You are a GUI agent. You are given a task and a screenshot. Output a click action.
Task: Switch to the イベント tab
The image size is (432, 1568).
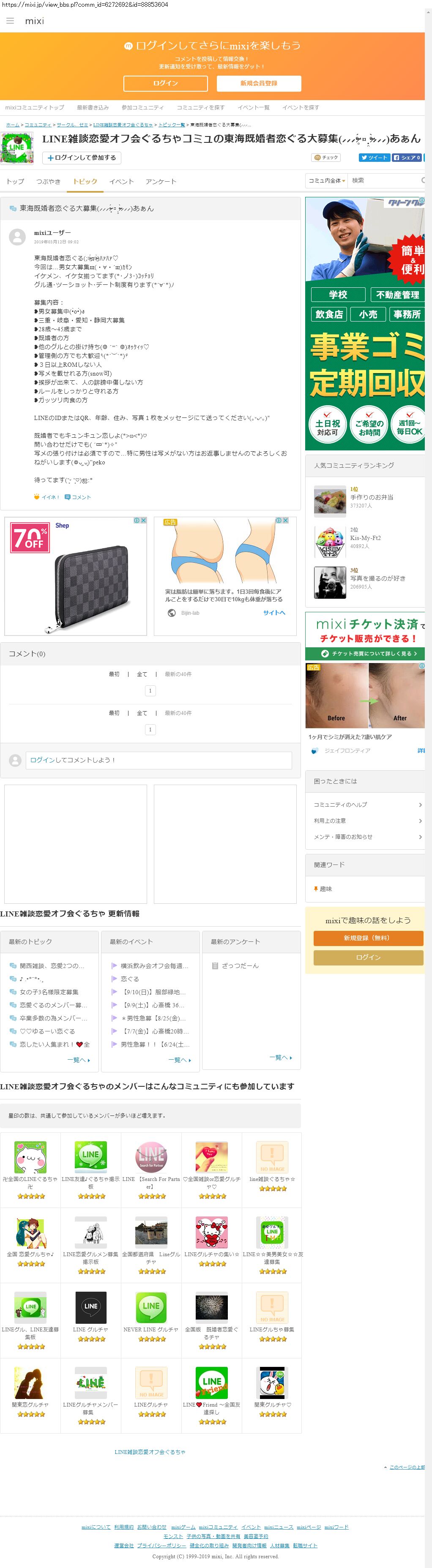[x=121, y=181]
